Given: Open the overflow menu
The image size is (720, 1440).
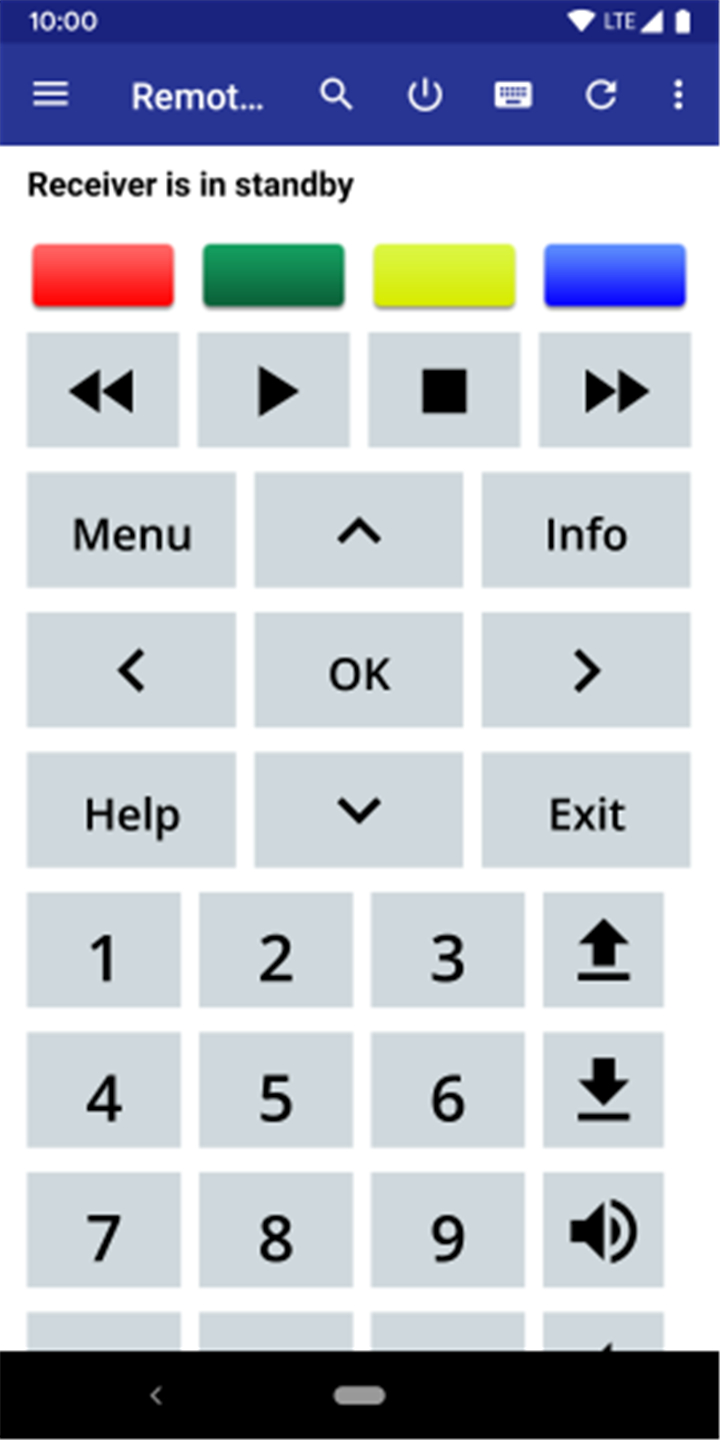Looking at the screenshot, I should click(678, 95).
